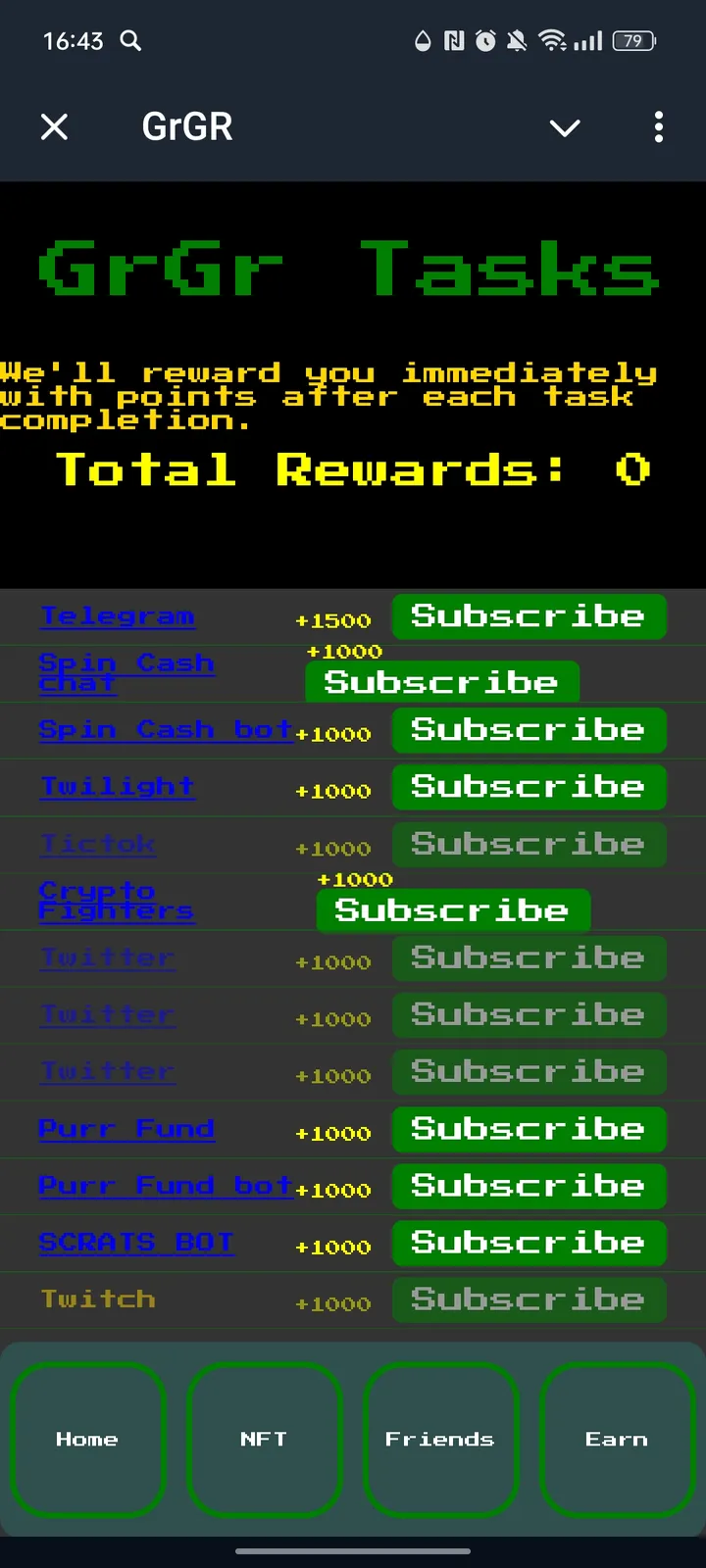
Task: Open the Tictok task link
Action: 98,844
